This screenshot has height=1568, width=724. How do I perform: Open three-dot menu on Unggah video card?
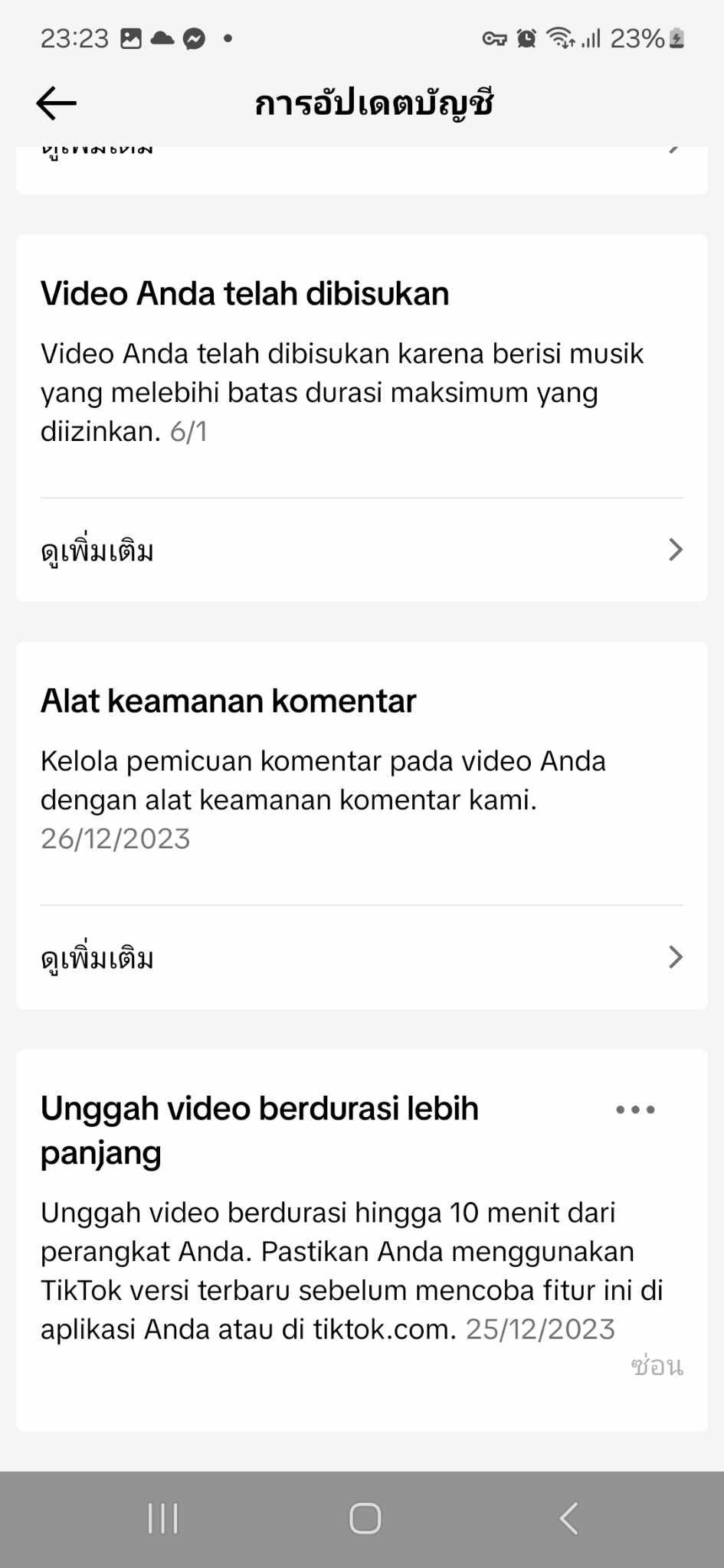[635, 1109]
